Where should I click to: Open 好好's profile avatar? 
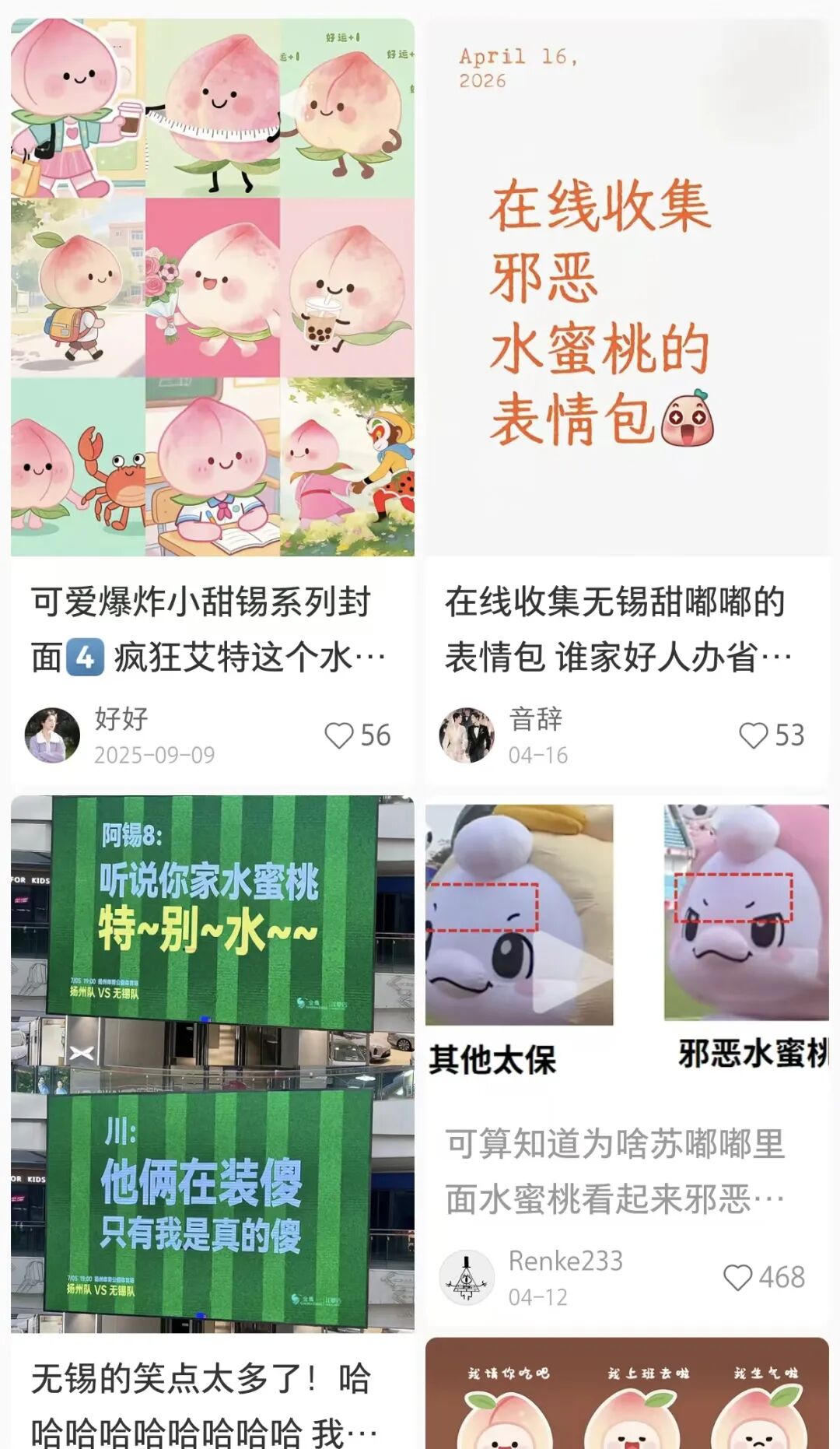[52, 735]
